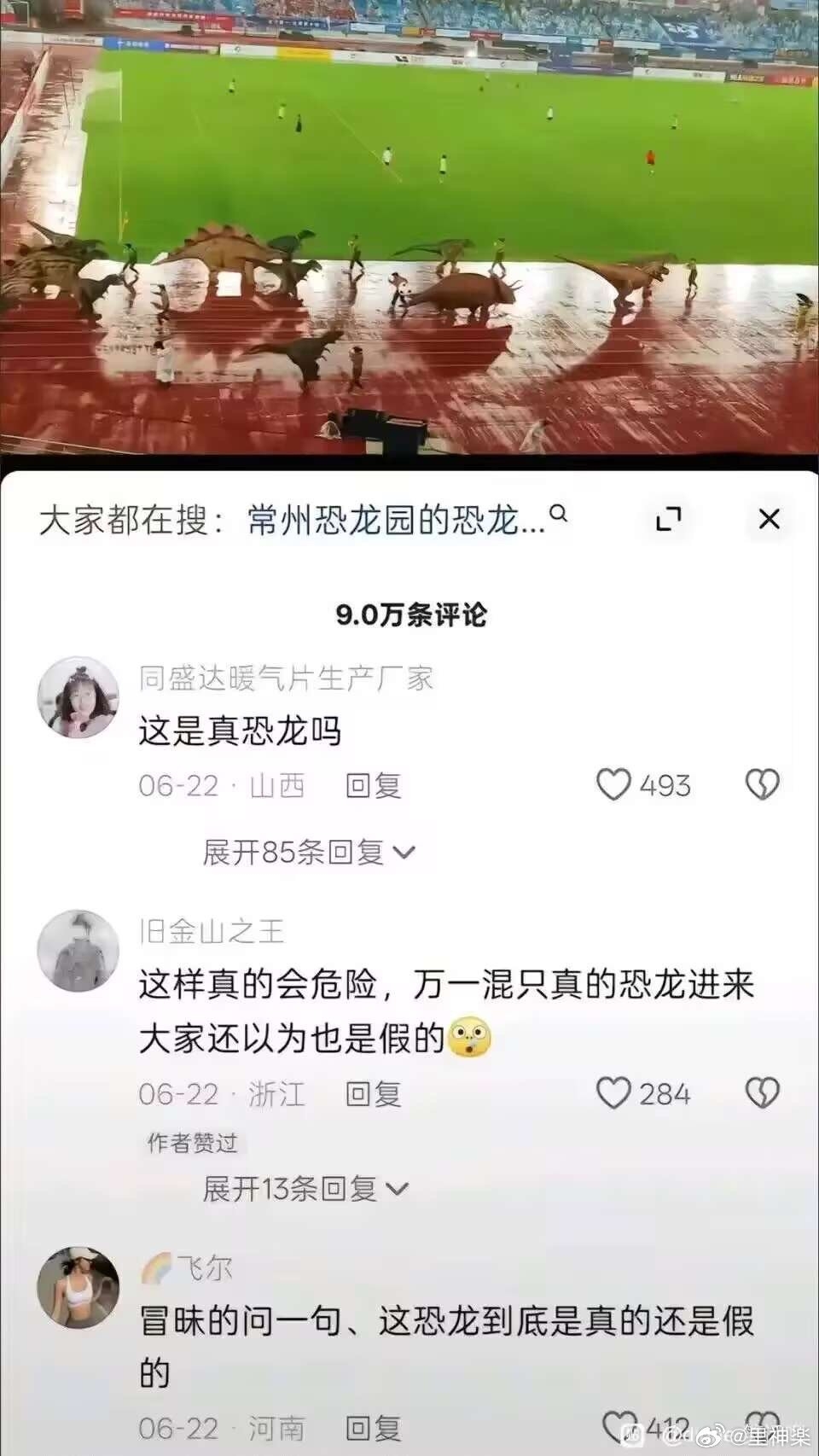The width and height of the screenshot is (819, 1456).
Task: Dislike 旧金山之王's comment
Action: (762, 1093)
